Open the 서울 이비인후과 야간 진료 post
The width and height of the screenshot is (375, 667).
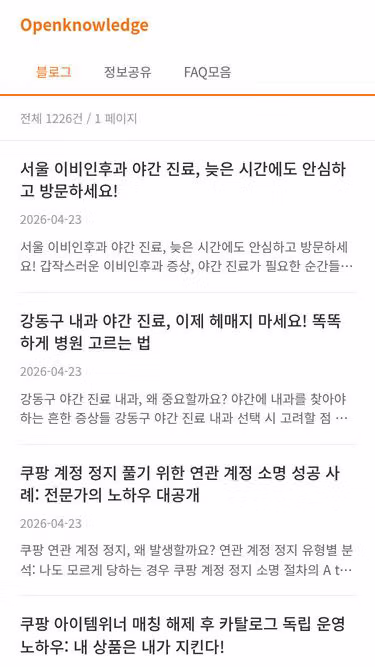(x=183, y=181)
